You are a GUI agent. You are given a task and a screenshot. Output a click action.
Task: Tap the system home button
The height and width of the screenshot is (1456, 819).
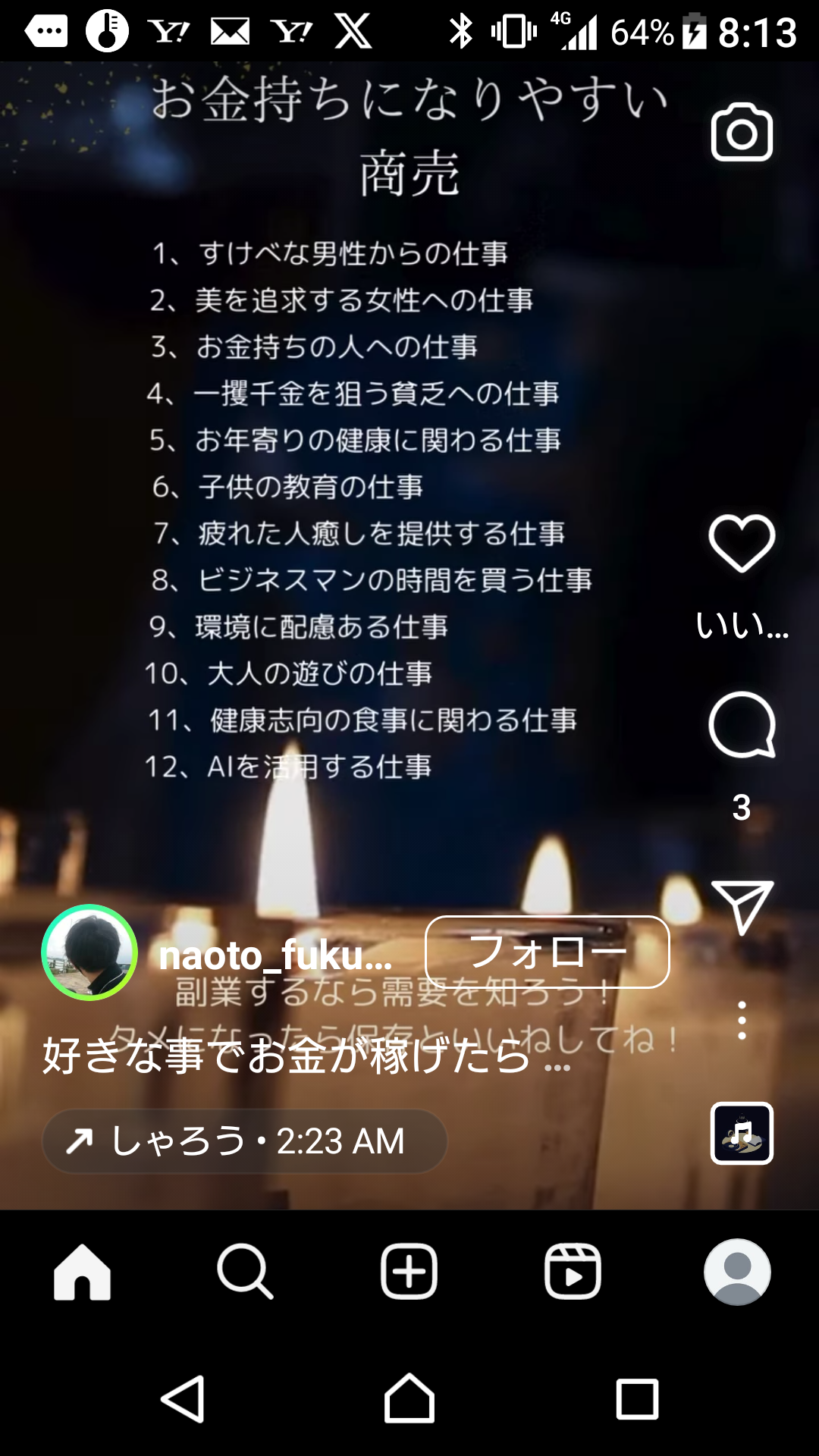point(409,1399)
